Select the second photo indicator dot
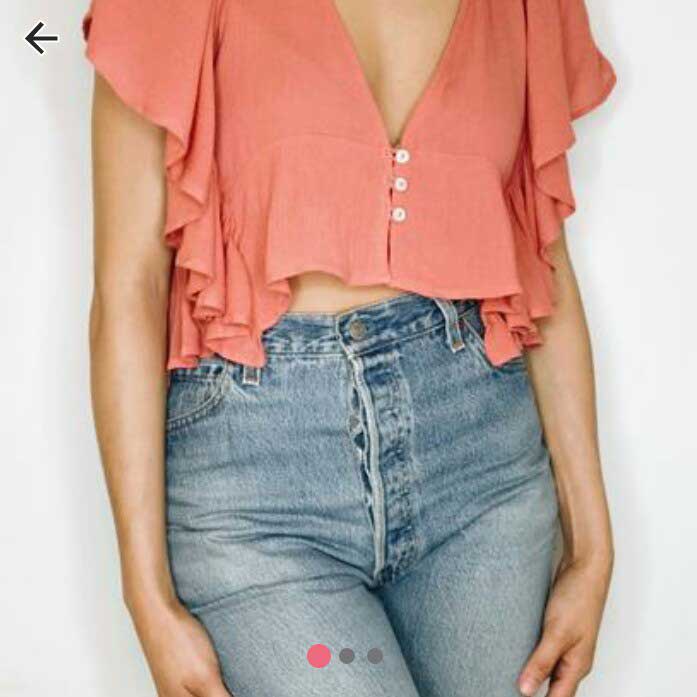This screenshot has width=697, height=697. [347, 656]
